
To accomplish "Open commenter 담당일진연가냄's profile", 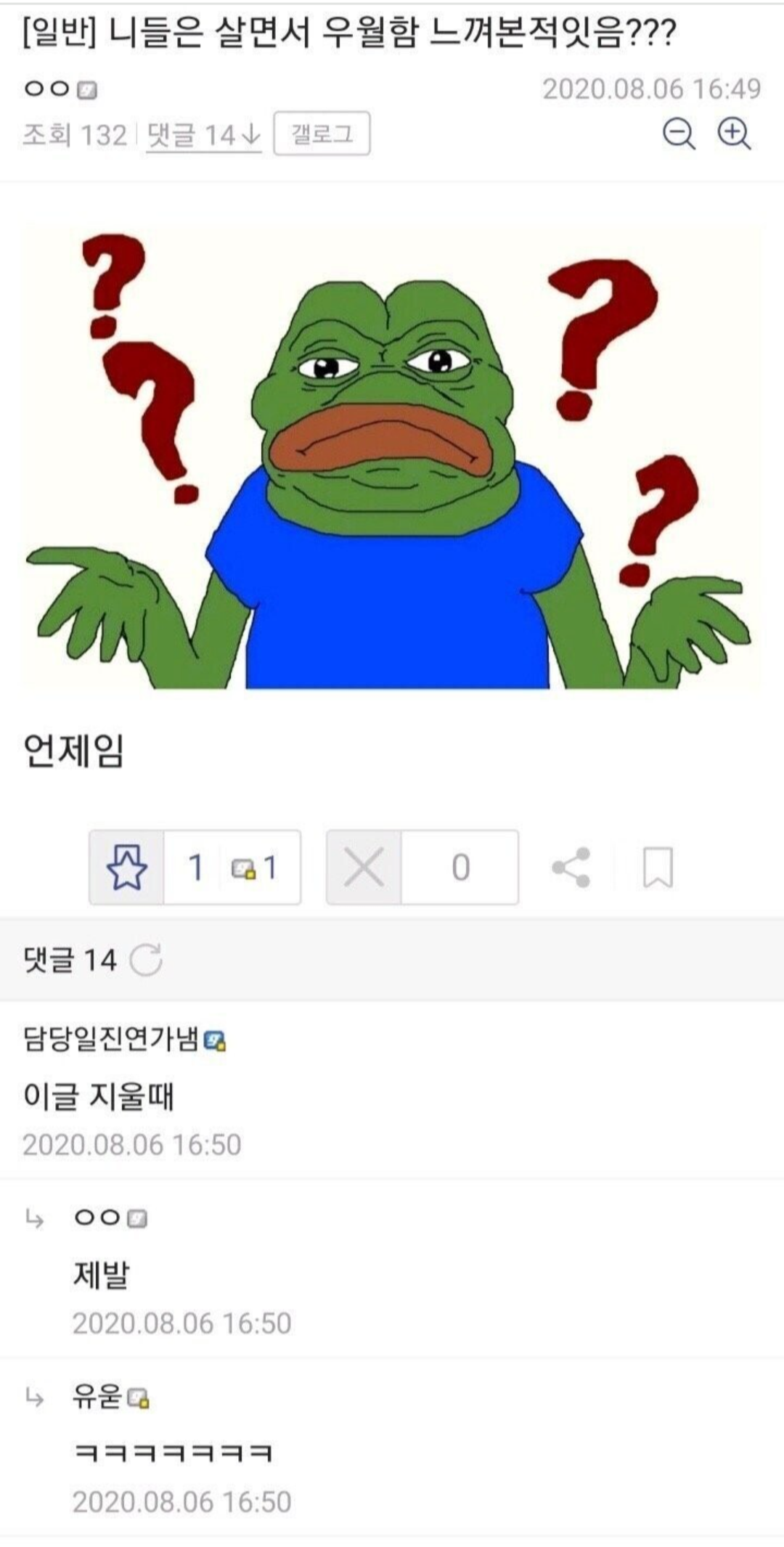I will coord(110,1040).
